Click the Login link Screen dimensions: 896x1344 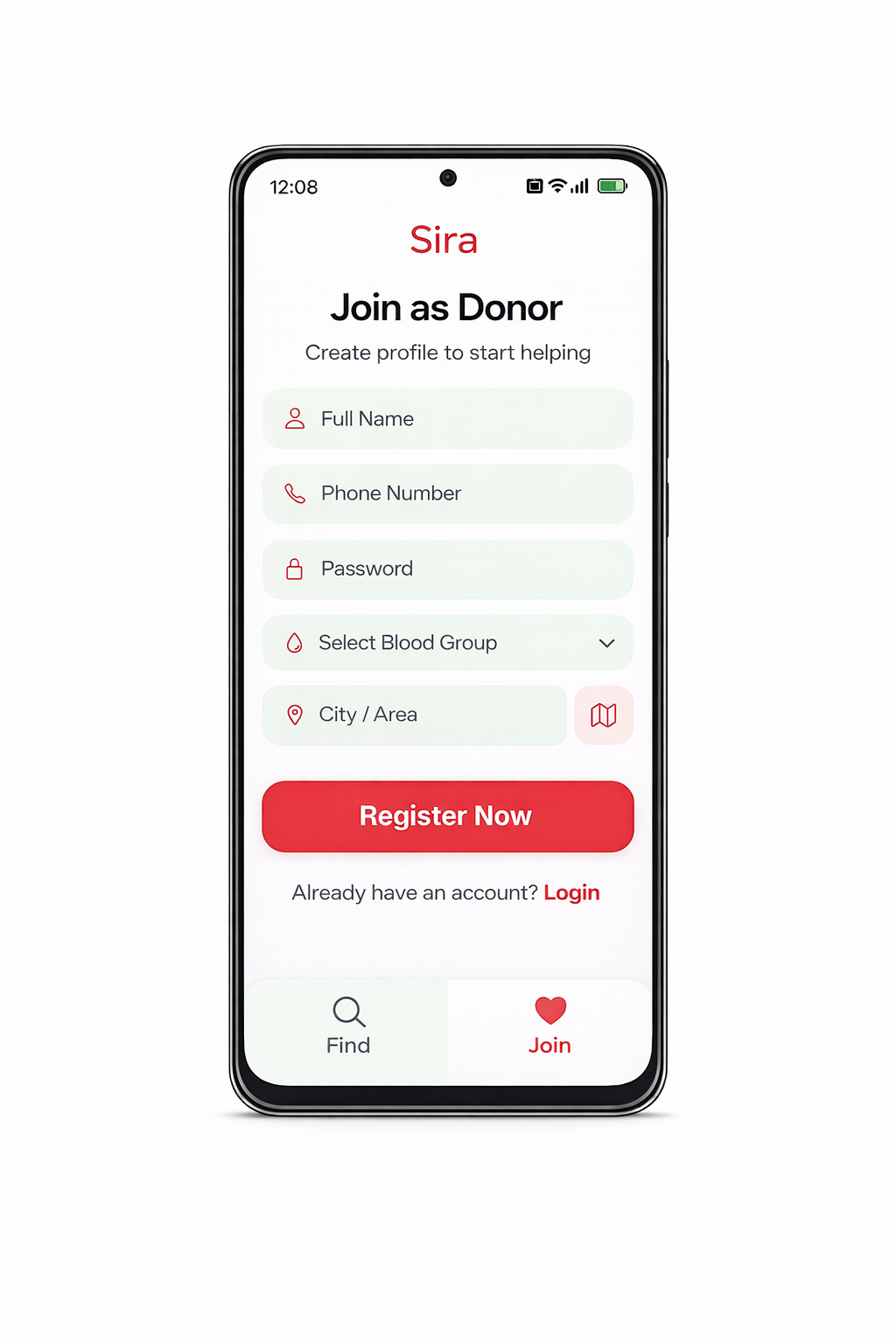[571, 892]
